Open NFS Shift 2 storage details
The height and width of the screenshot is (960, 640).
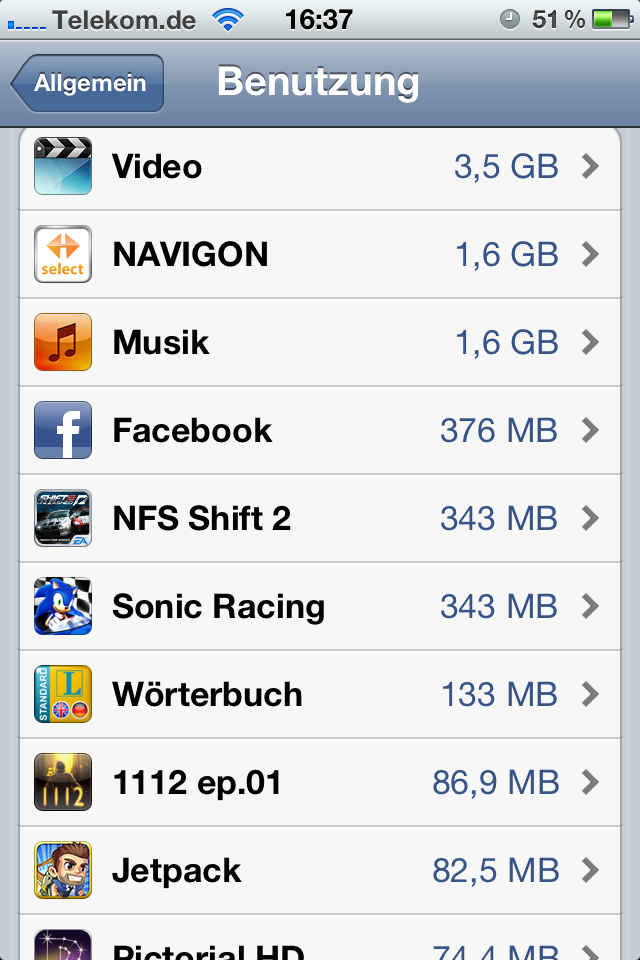(x=320, y=519)
